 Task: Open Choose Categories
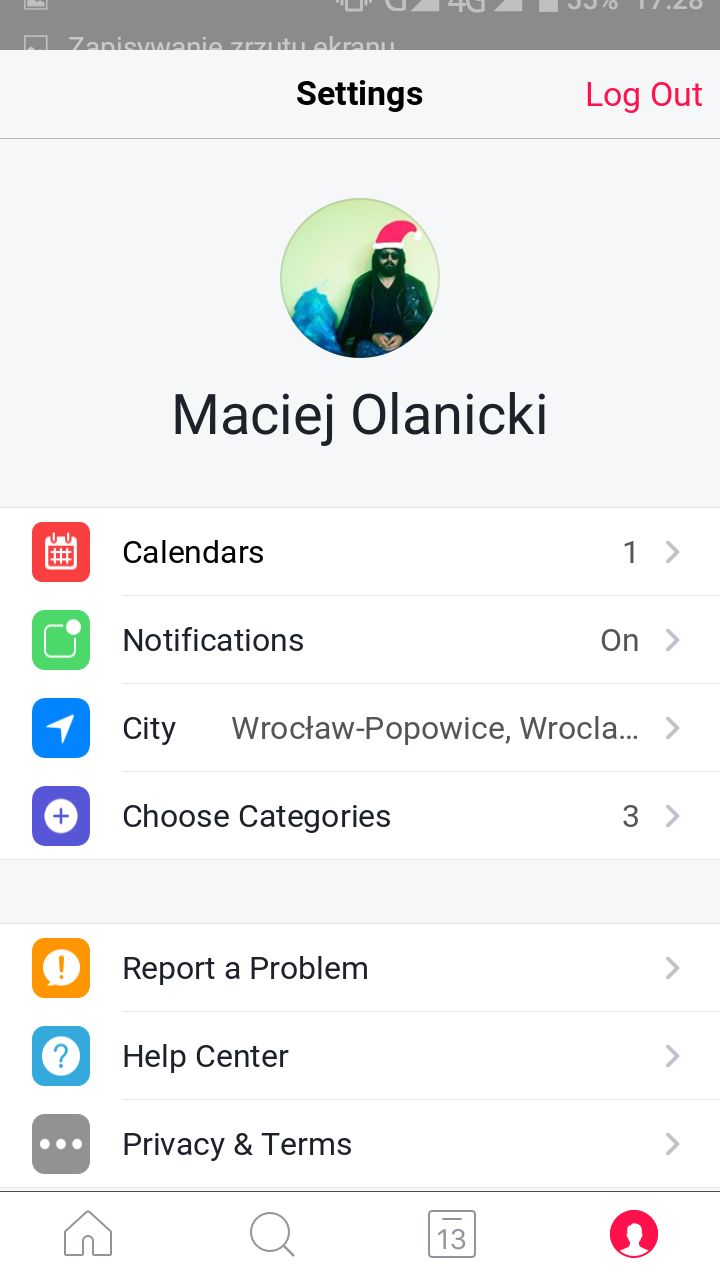[360, 816]
